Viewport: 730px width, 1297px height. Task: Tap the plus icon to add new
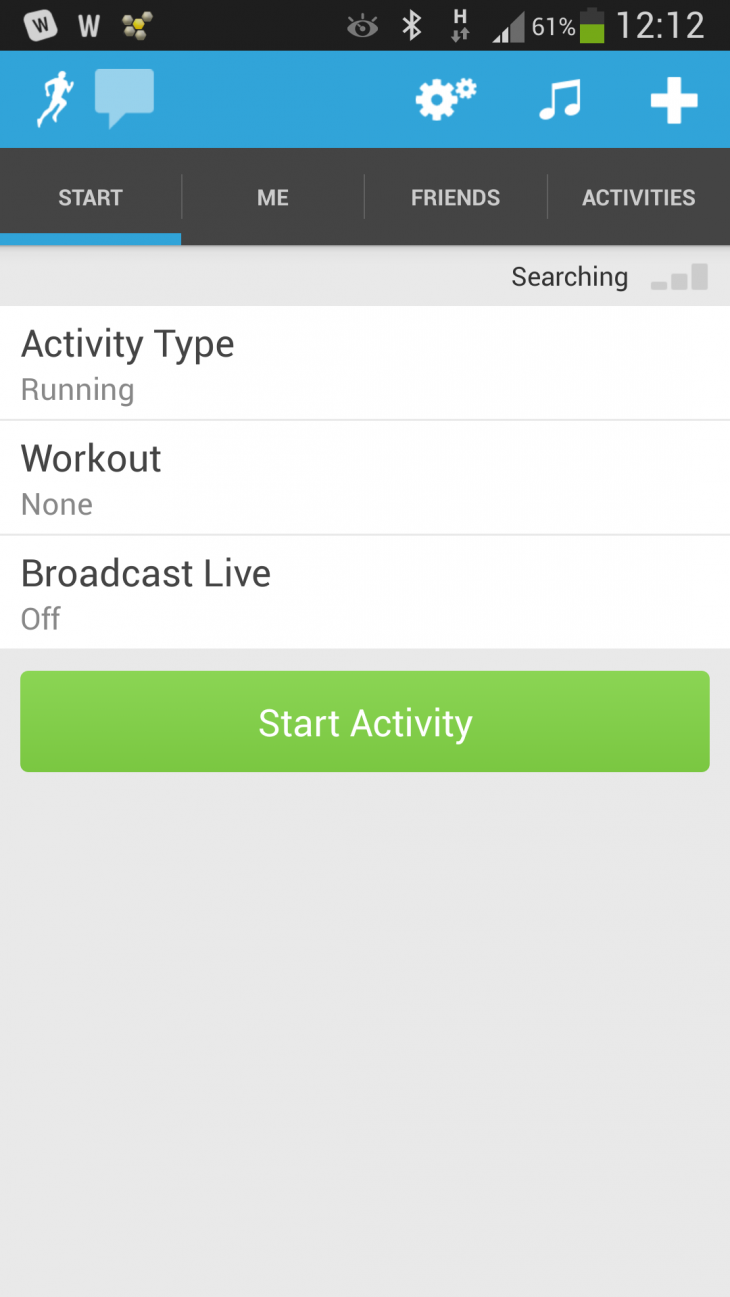(674, 98)
